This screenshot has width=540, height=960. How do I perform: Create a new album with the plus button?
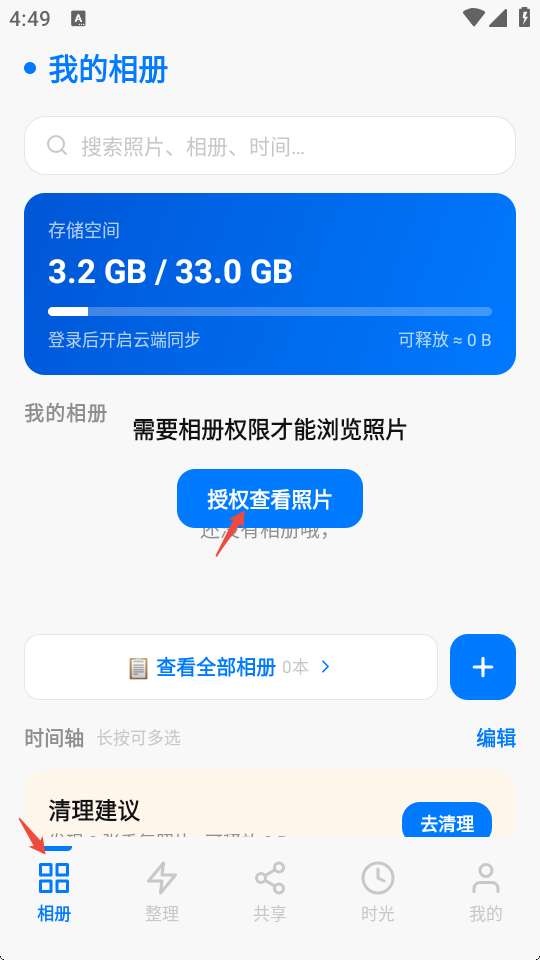point(482,667)
